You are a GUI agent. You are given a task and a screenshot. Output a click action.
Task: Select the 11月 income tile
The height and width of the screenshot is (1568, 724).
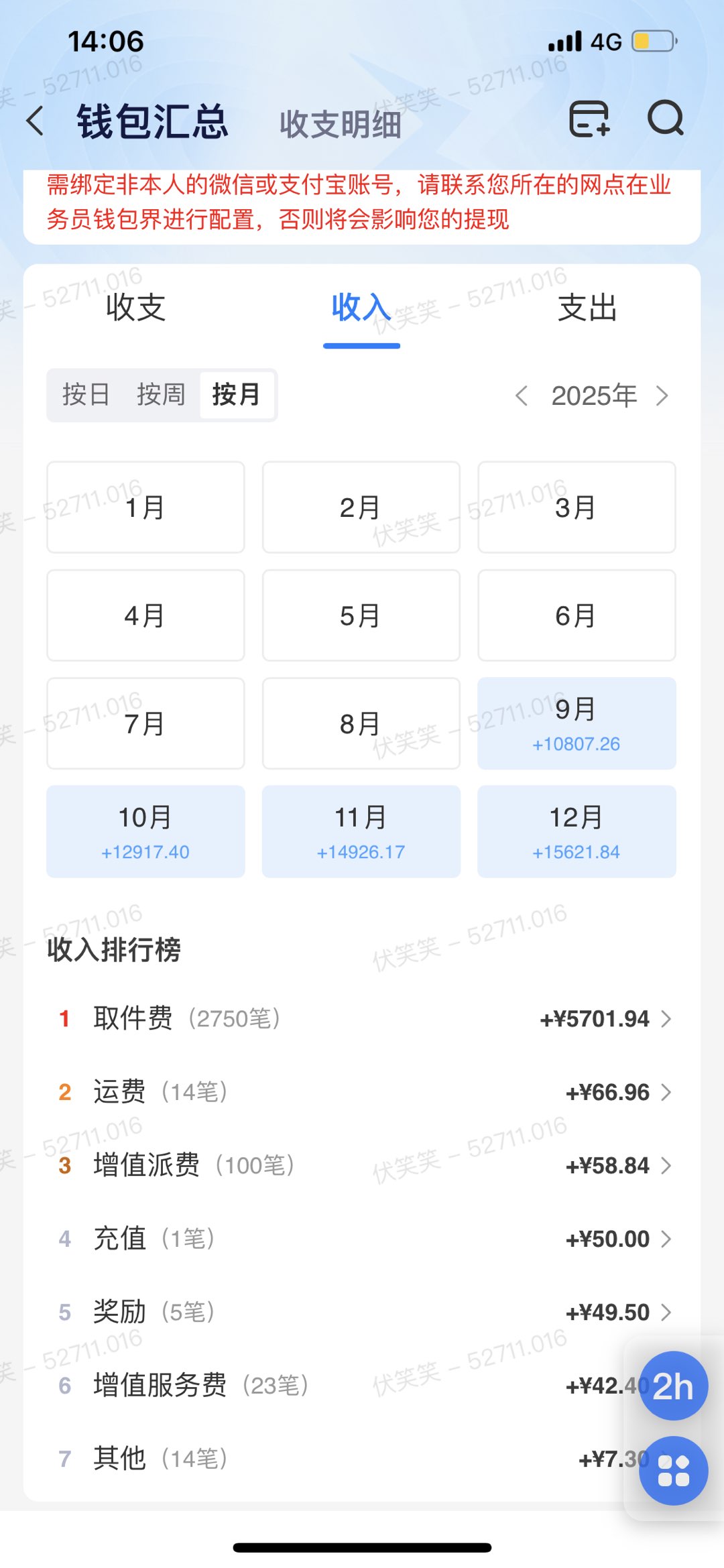[x=361, y=831]
